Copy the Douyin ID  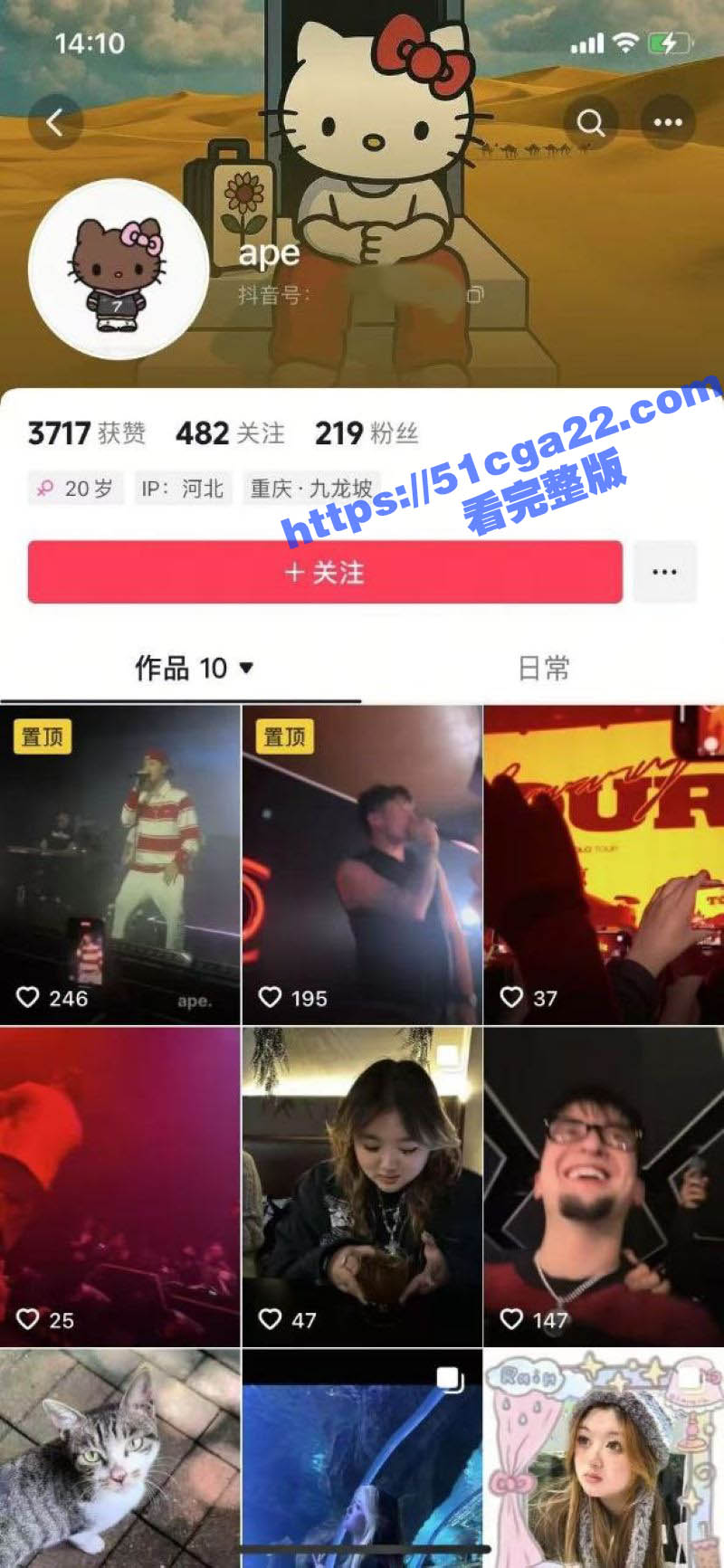pos(475,295)
